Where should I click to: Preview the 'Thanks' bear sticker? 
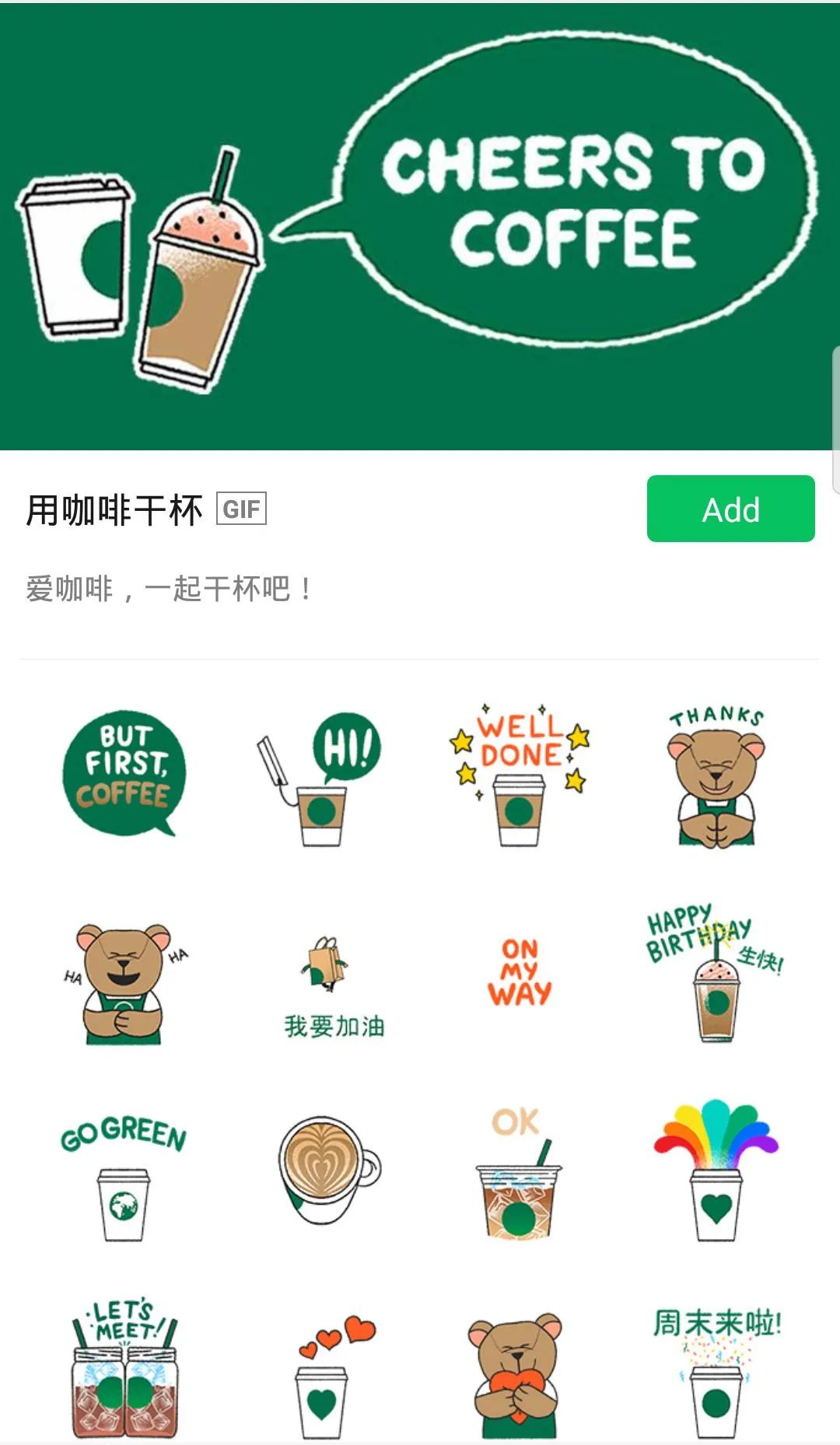pyautogui.click(x=716, y=775)
